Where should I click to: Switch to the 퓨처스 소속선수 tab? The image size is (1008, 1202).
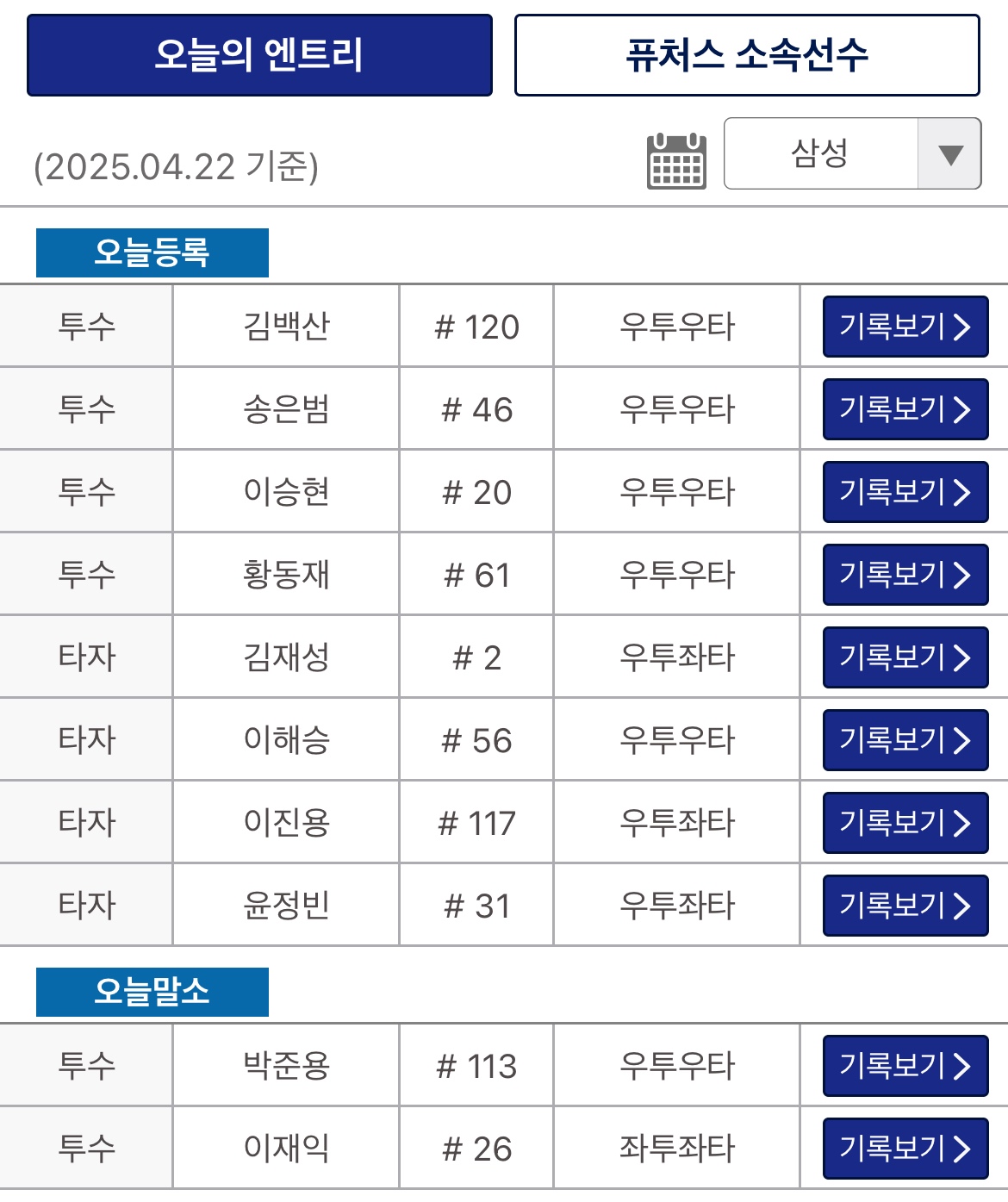click(x=747, y=55)
